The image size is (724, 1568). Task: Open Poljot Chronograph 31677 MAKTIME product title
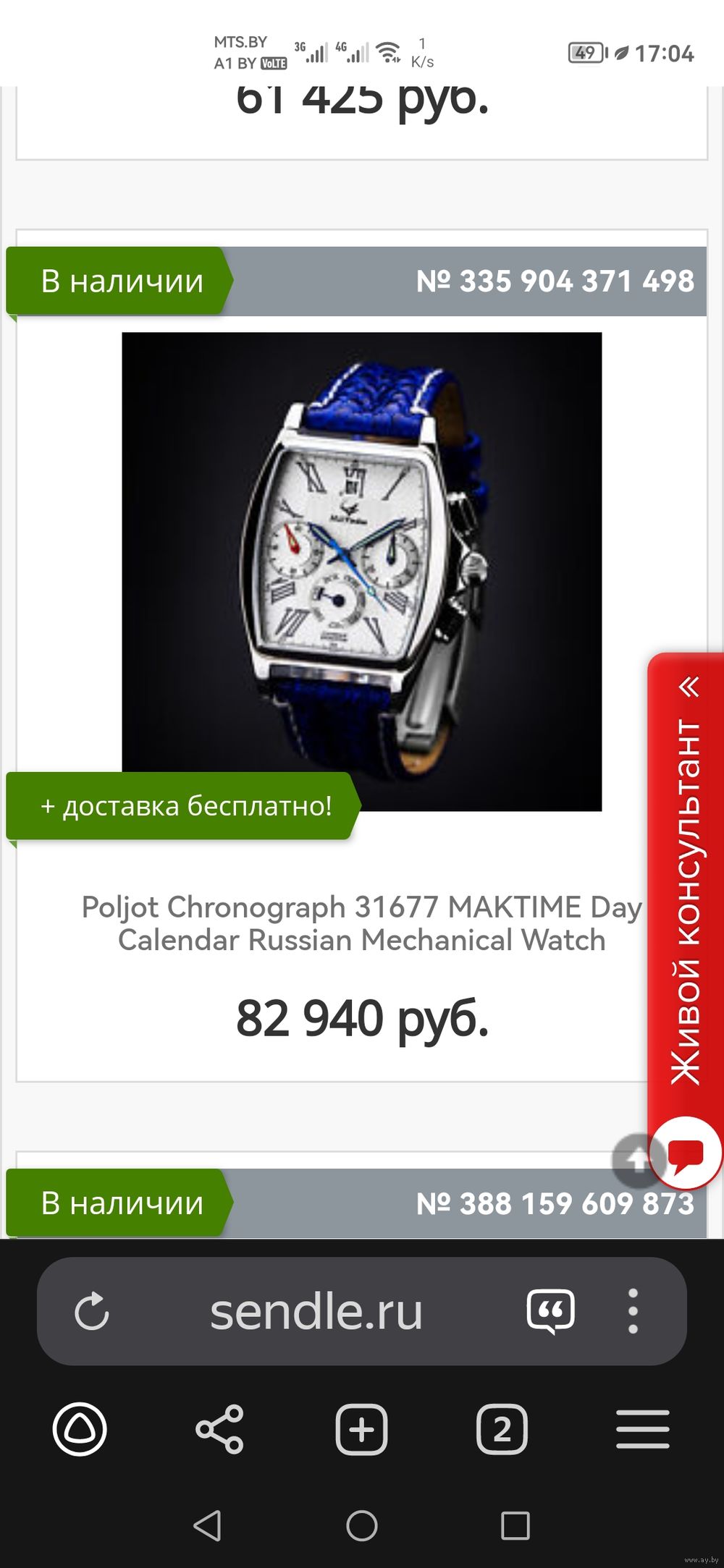pyautogui.click(x=361, y=923)
